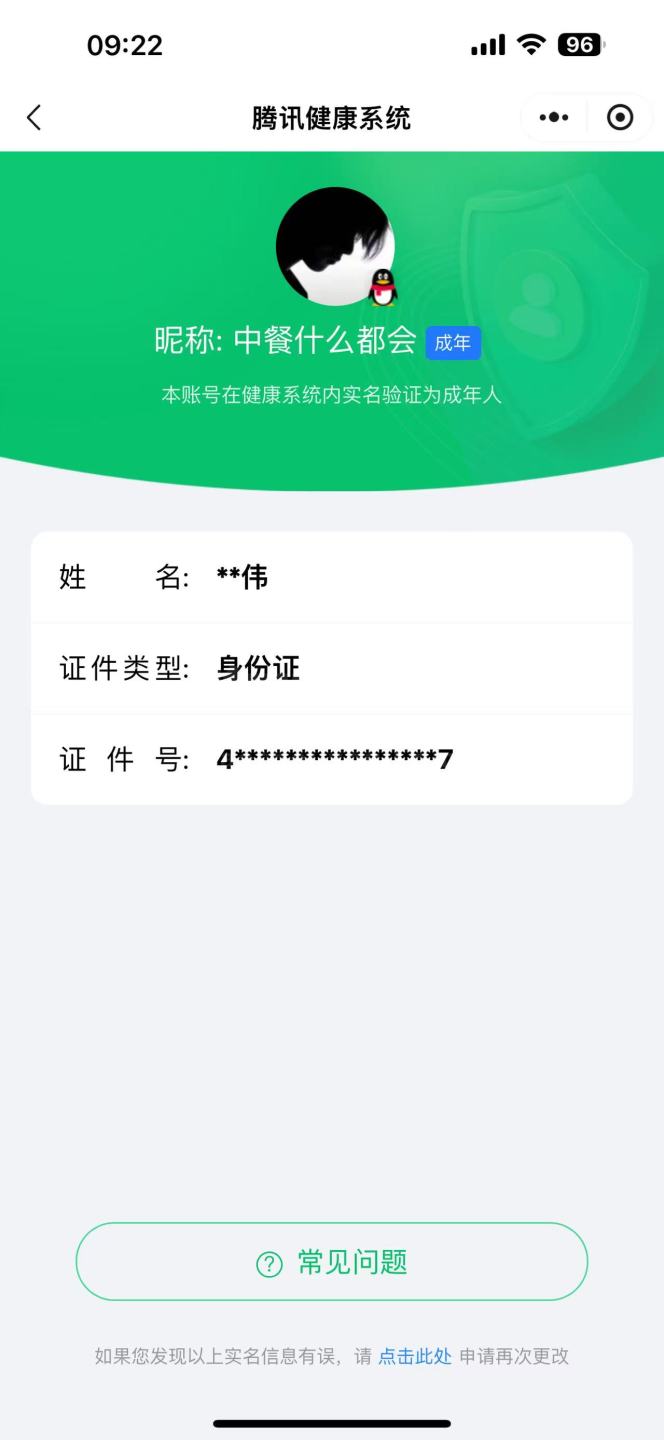
Task: Go back using the top-left arrow
Action: coord(34,118)
